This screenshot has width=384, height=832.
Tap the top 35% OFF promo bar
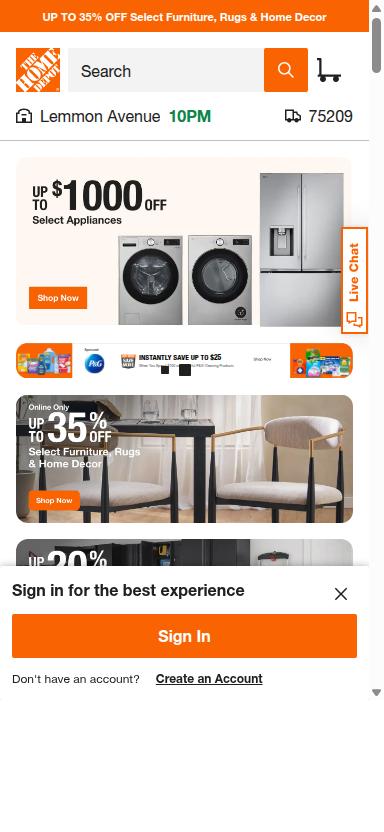[x=185, y=16]
